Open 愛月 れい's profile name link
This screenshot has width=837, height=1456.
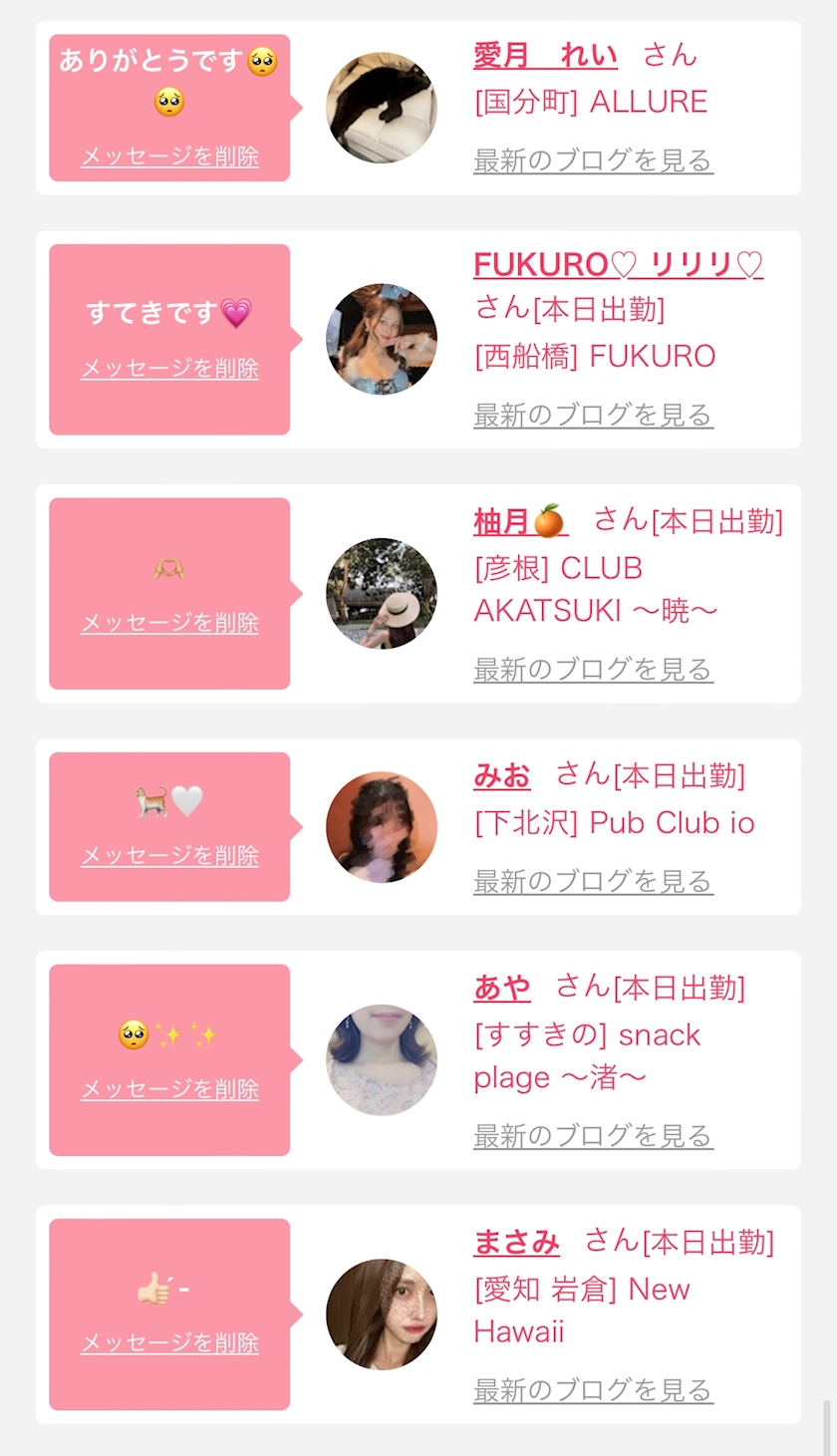pos(545,55)
